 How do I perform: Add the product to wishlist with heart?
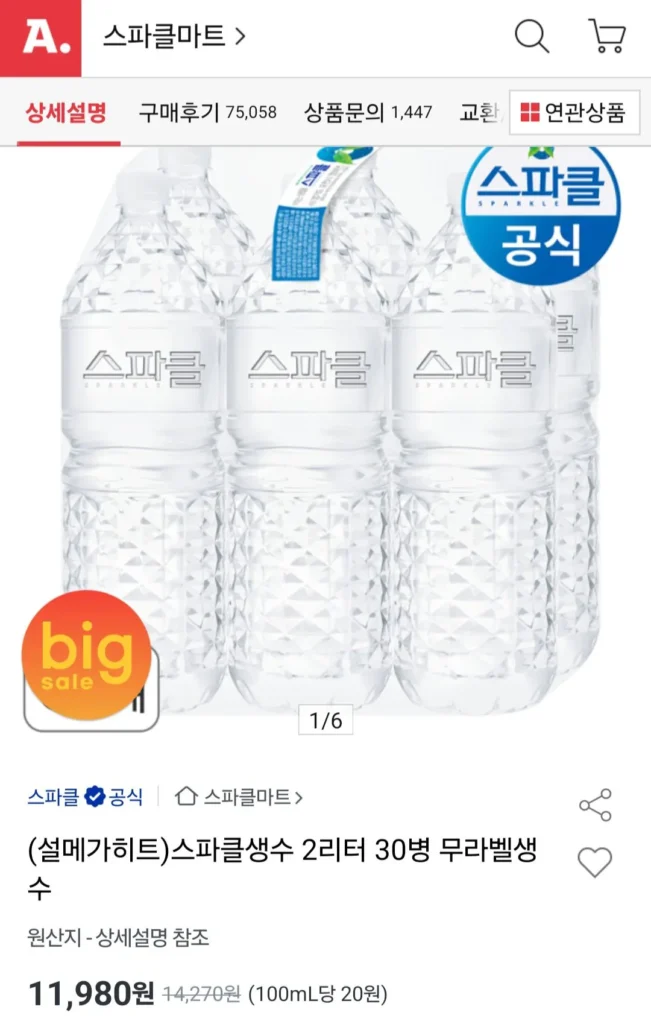[x=595, y=861]
